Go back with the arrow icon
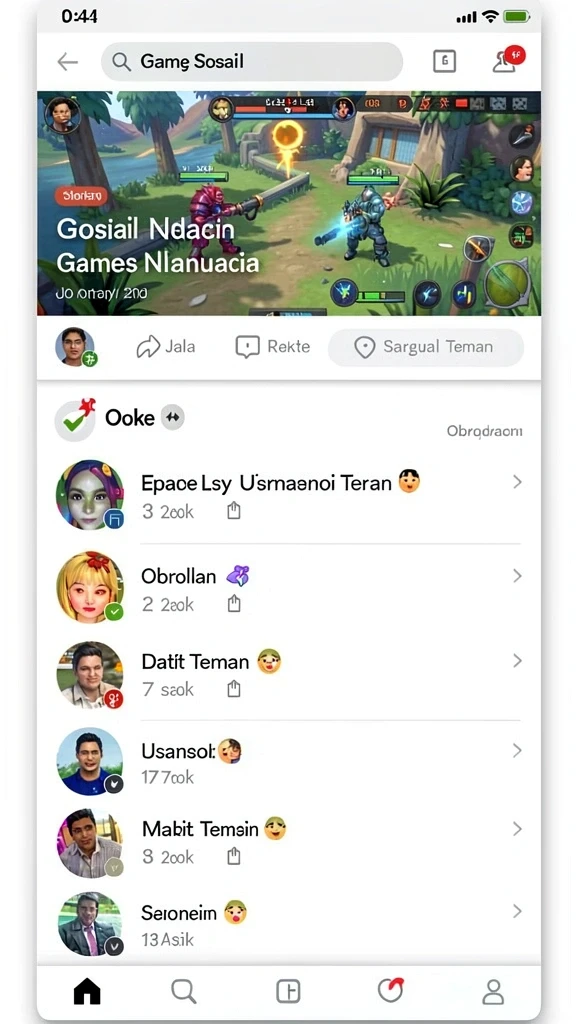The height and width of the screenshot is (1024, 576). coord(67,62)
